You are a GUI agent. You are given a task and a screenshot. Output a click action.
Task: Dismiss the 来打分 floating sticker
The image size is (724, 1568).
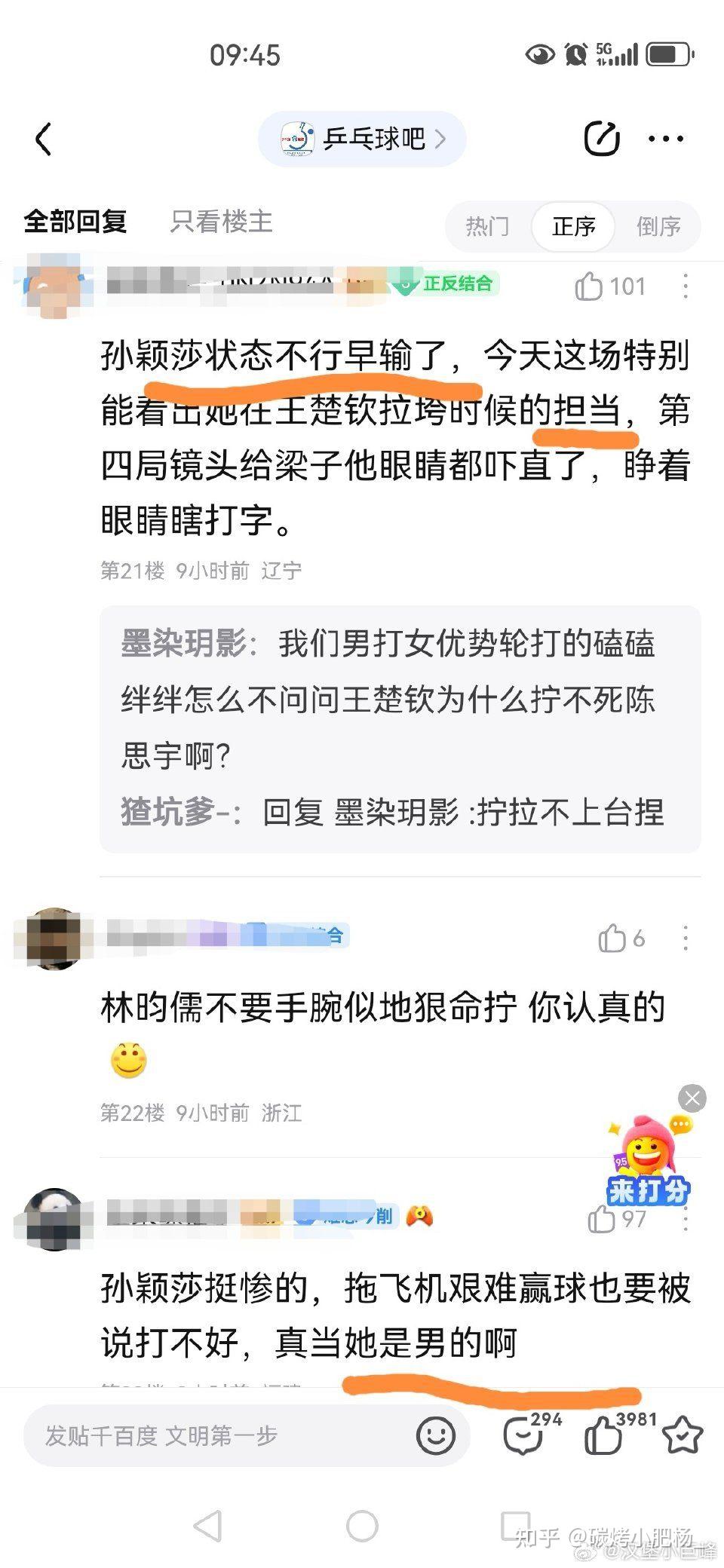pos(692,1098)
